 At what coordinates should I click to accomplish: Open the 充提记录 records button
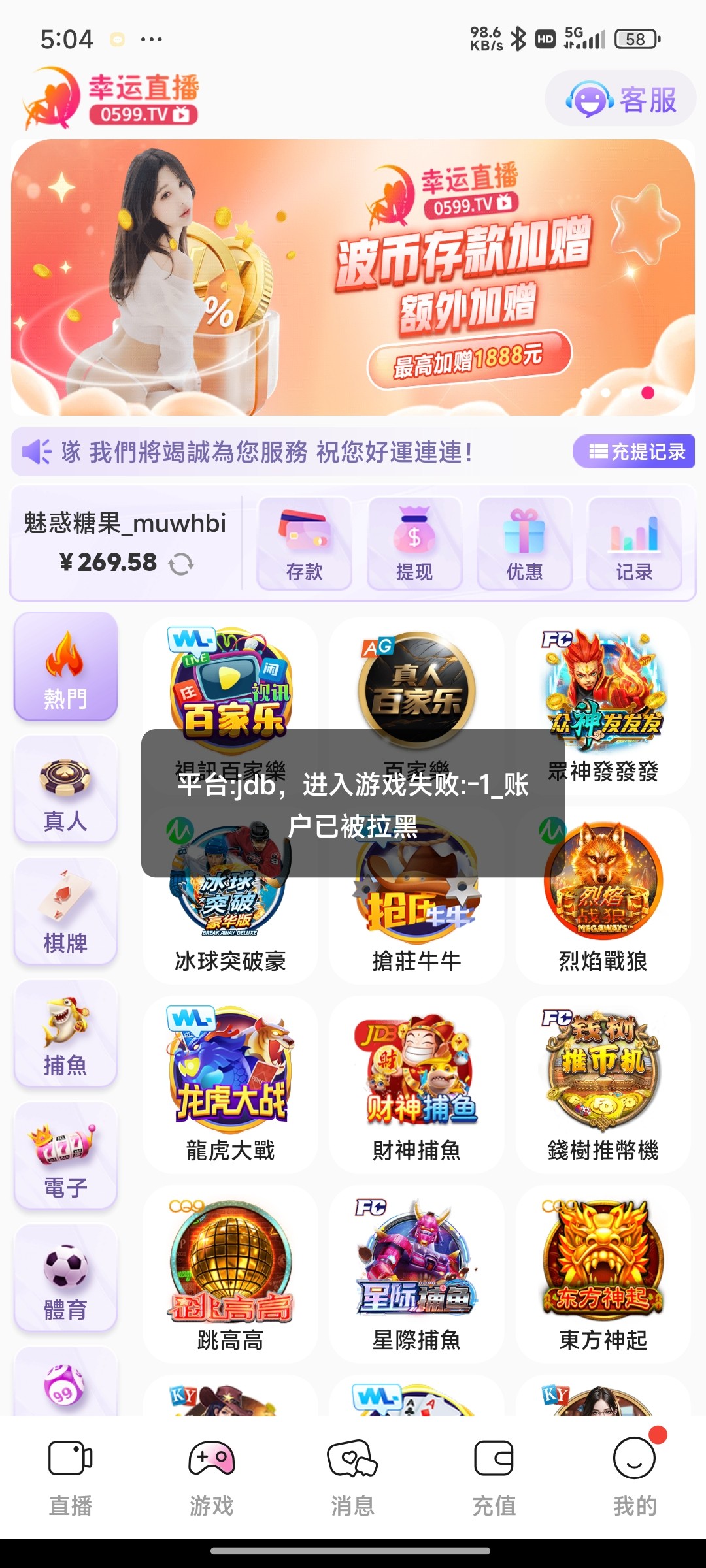click(x=634, y=451)
